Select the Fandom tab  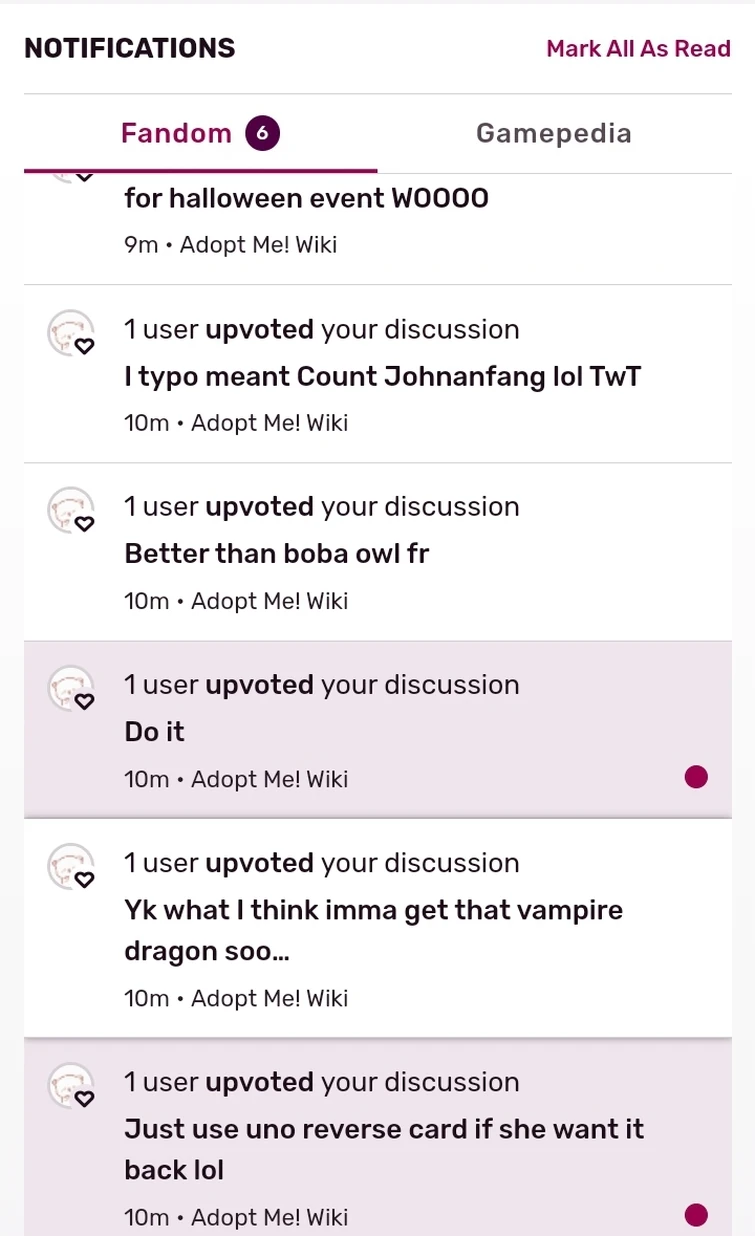pos(176,132)
